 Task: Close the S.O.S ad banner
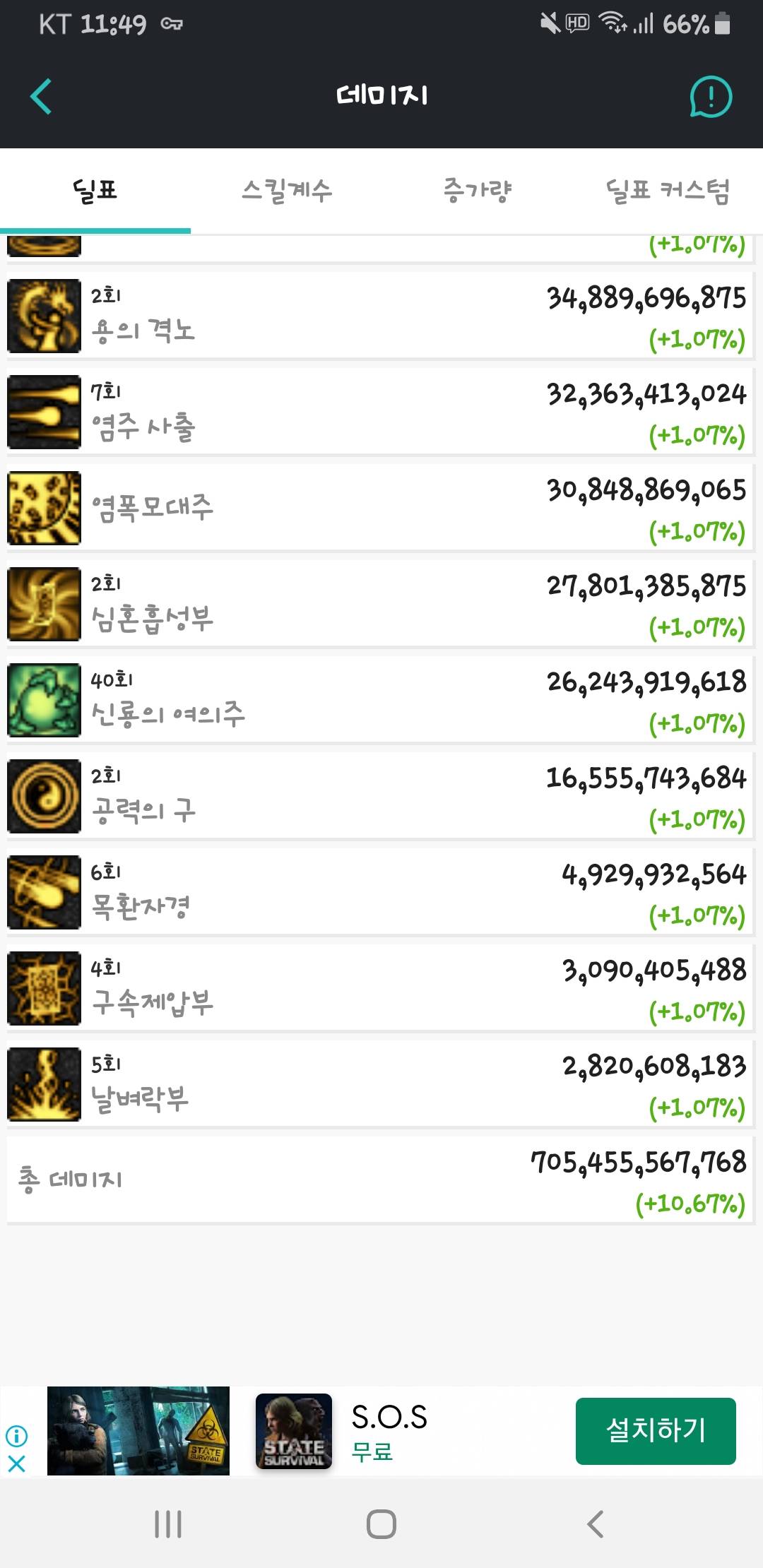pyautogui.click(x=17, y=1463)
